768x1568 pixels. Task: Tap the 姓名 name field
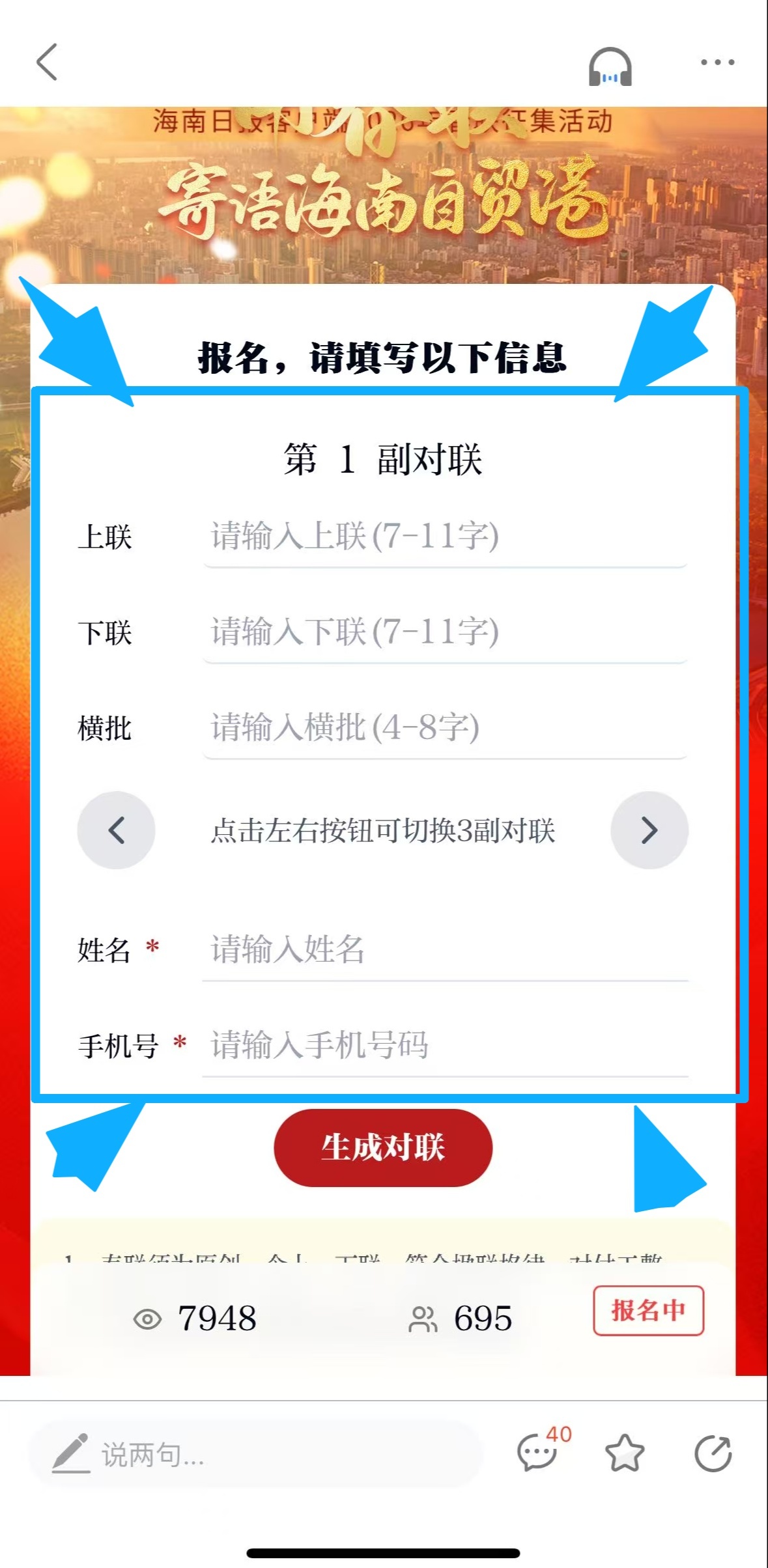pyautogui.click(x=444, y=949)
